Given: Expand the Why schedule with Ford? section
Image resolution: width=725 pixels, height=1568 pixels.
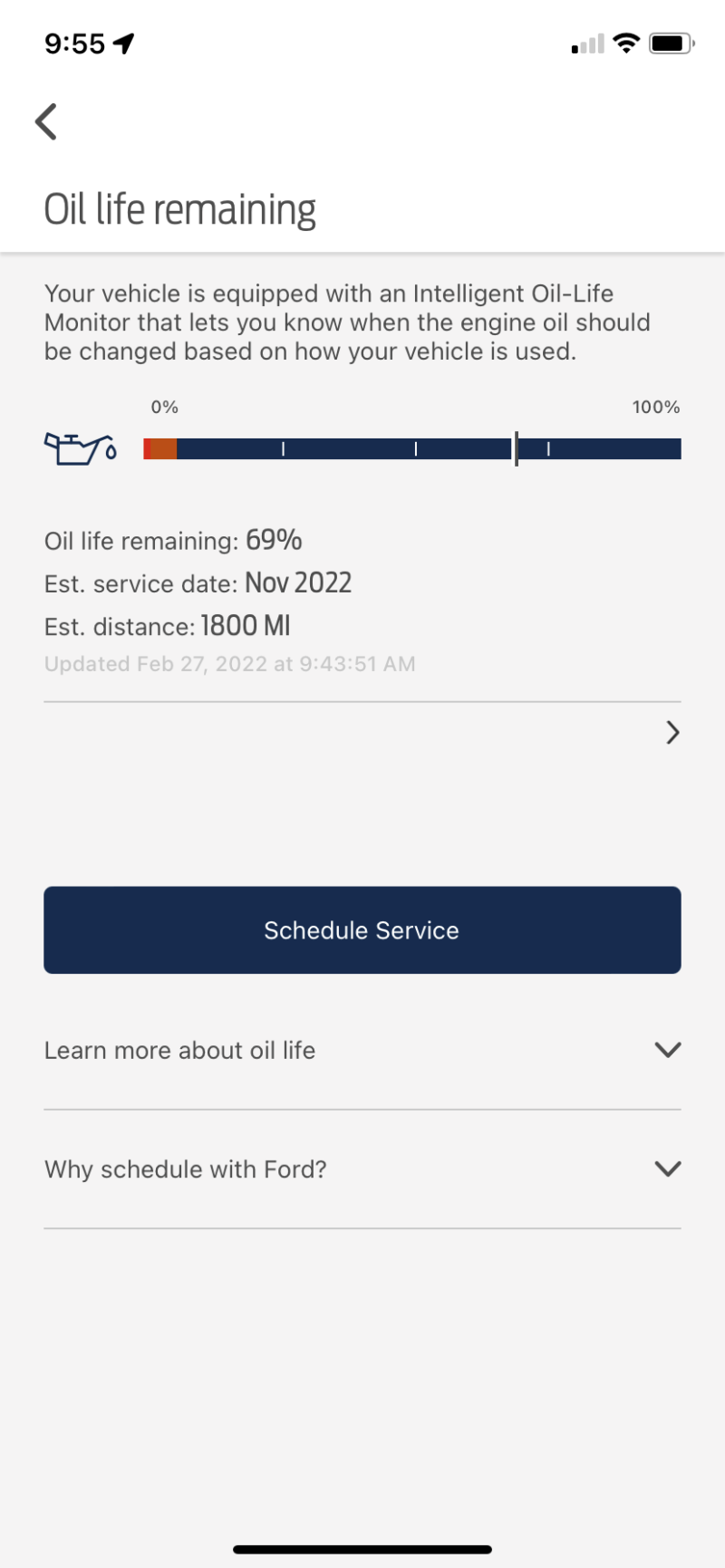Looking at the screenshot, I should [362, 1169].
